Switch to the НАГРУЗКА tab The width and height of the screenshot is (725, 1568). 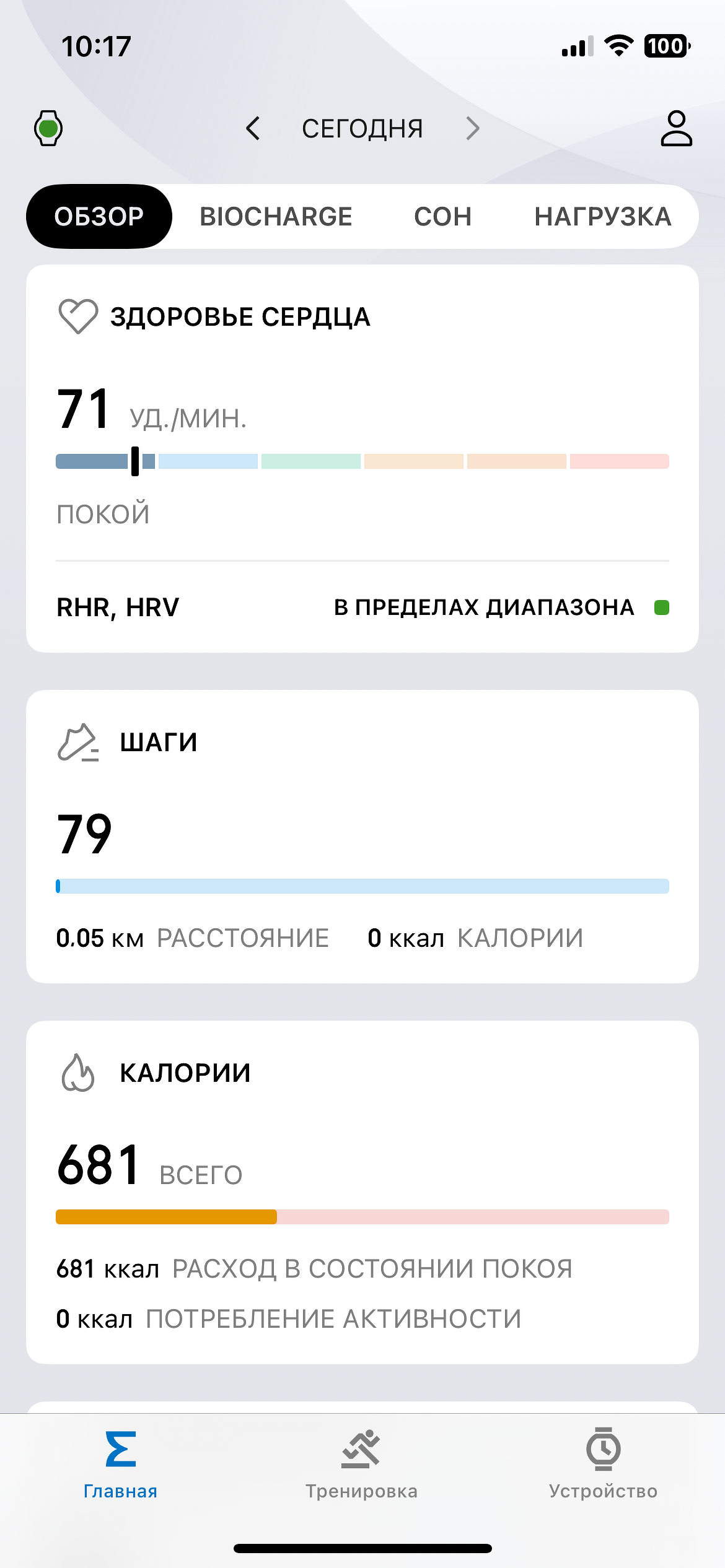pyautogui.click(x=603, y=217)
